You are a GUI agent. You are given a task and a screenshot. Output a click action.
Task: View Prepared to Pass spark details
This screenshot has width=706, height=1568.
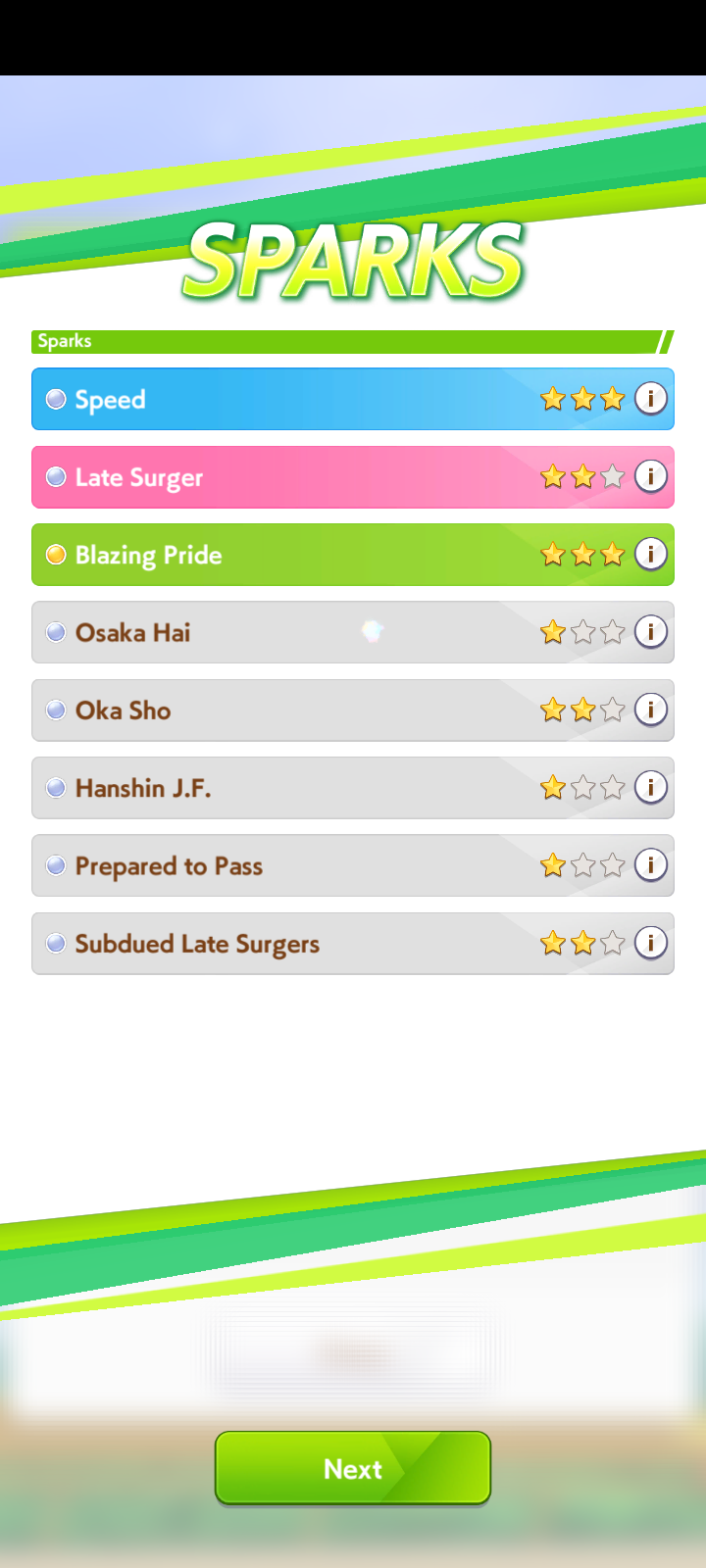tap(651, 864)
